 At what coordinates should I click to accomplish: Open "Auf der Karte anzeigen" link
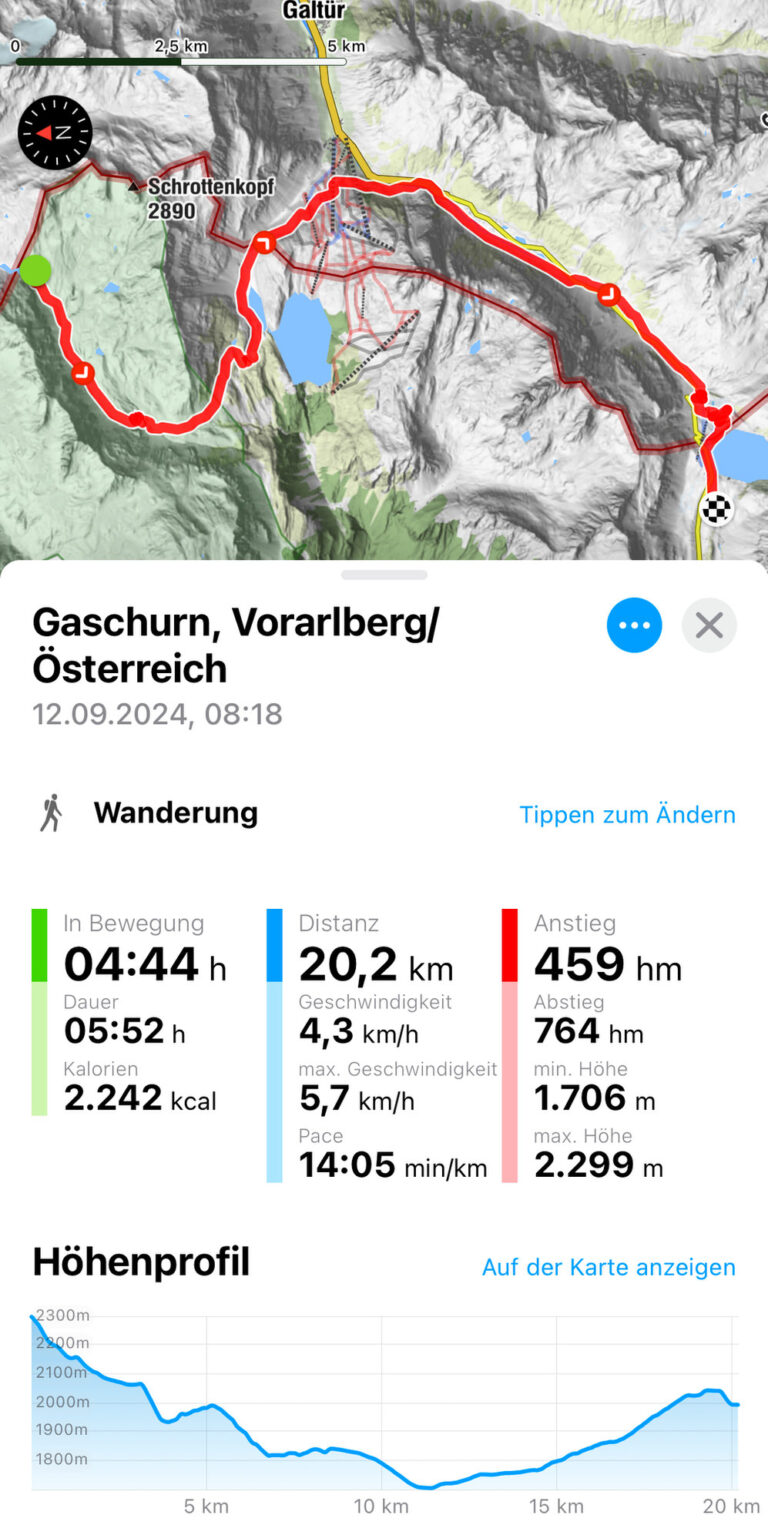tap(608, 1267)
